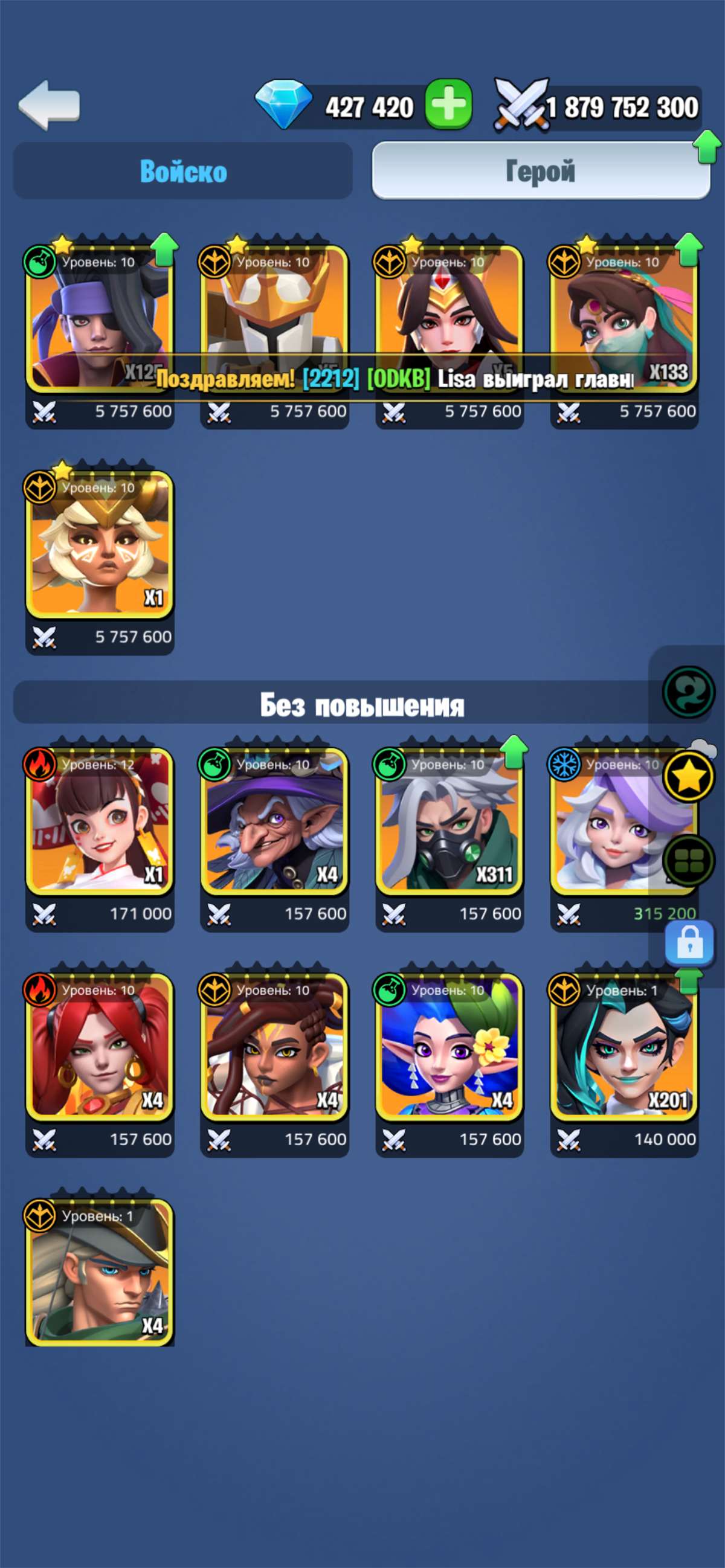
Task: Open the braided dark-skinned hero X4
Action: point(274,1047)
